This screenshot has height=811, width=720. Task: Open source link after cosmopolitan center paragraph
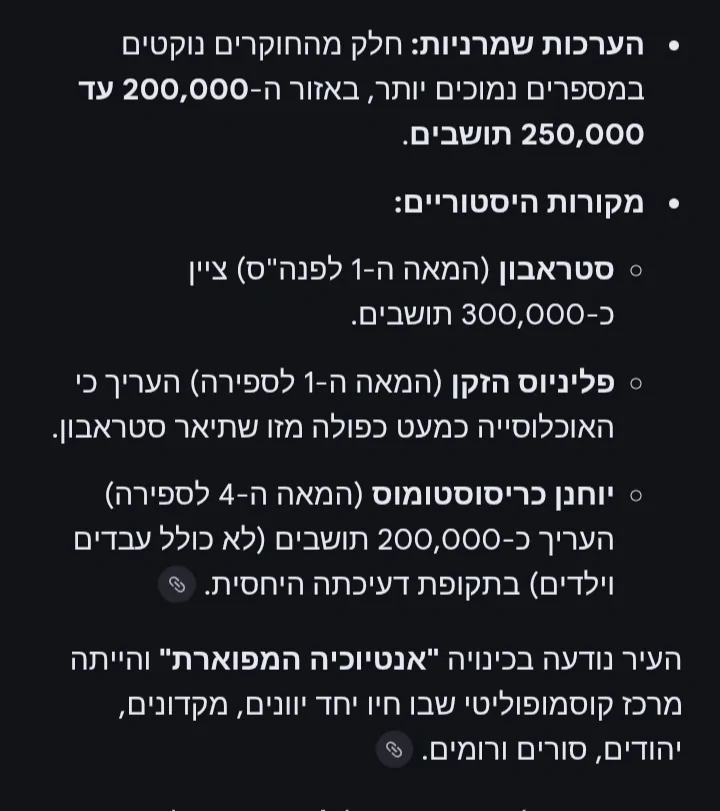[x=394, y=750]
